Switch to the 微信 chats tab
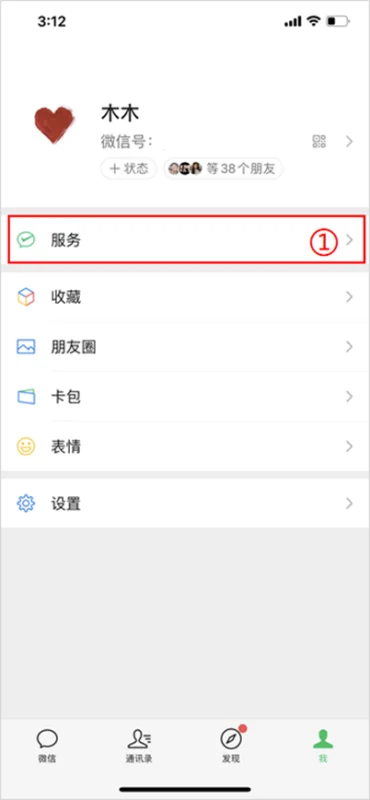 pos(47,745)
